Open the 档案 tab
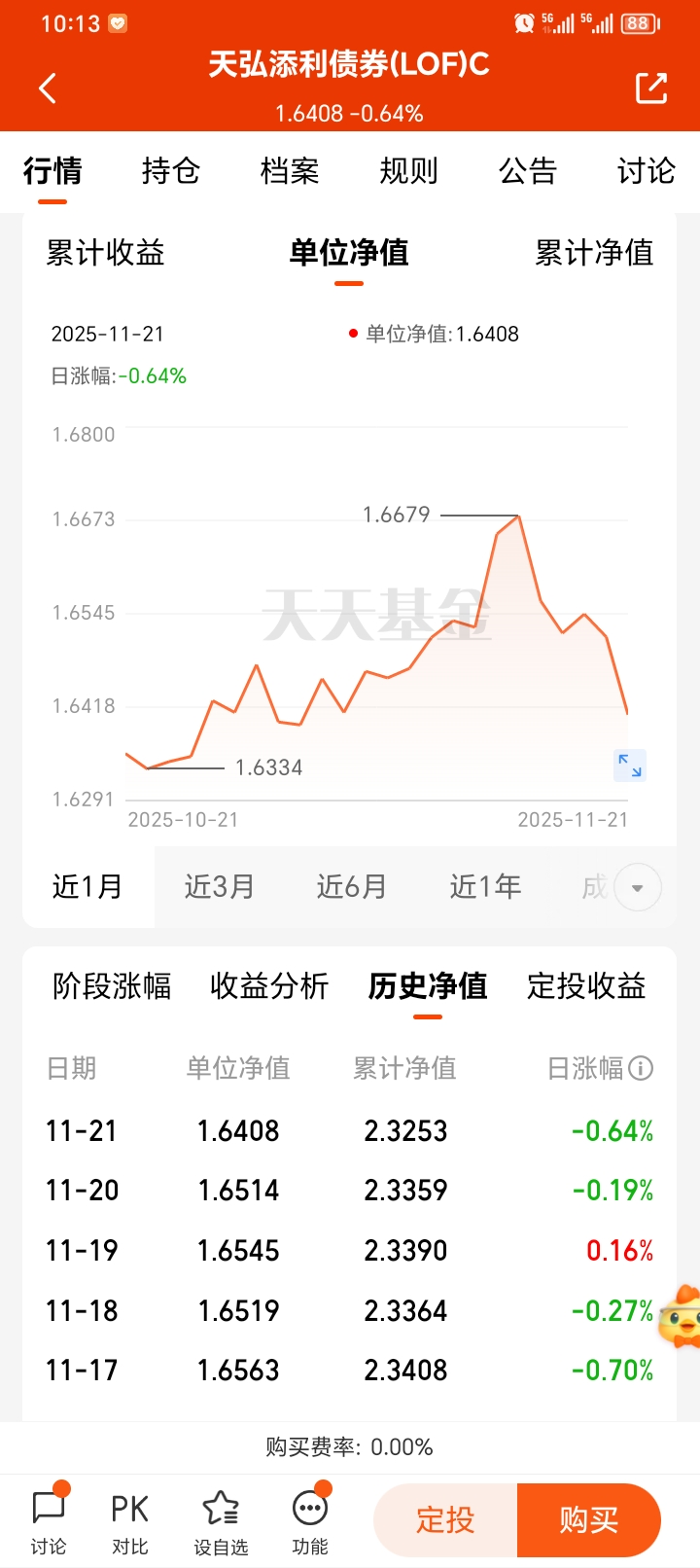The width and height of the screenshot is (700, 1568). tap(290, 171)
